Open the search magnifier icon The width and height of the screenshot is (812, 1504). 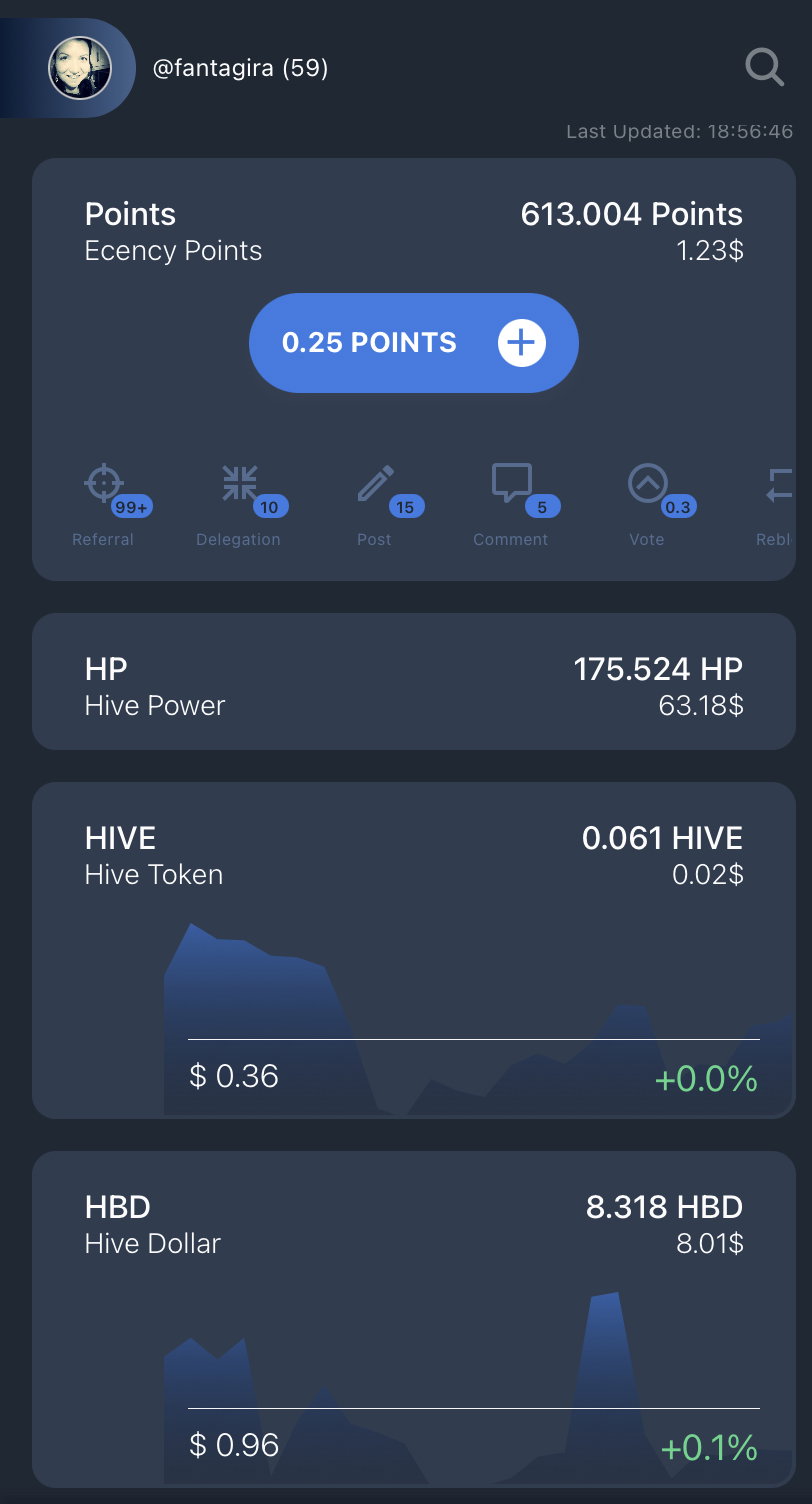(x=765, y=68)
